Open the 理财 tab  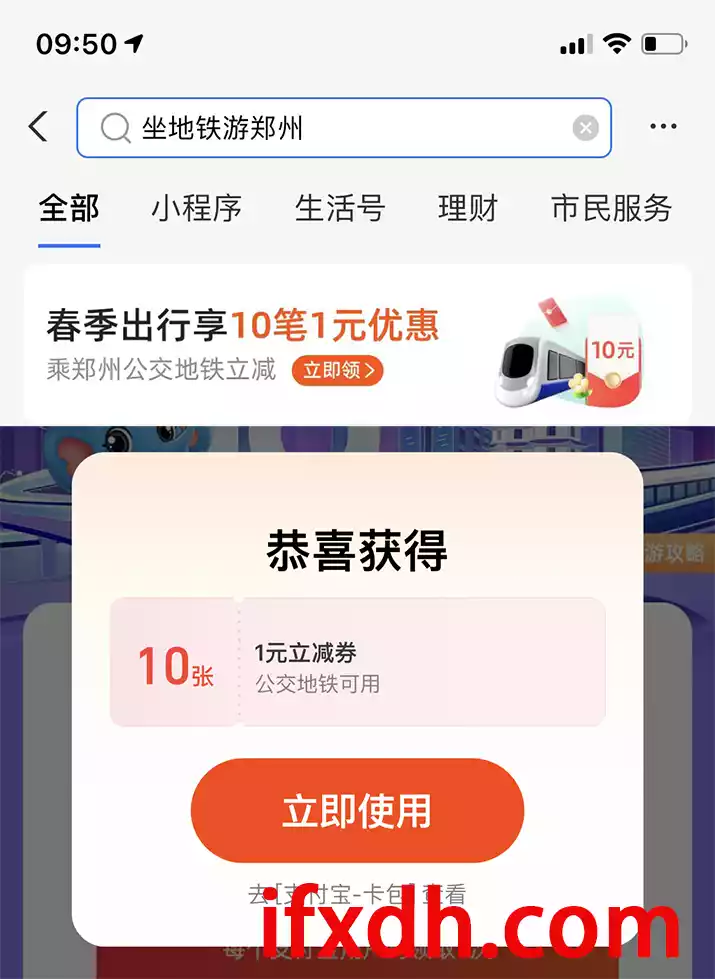click(x=468, y=209)
